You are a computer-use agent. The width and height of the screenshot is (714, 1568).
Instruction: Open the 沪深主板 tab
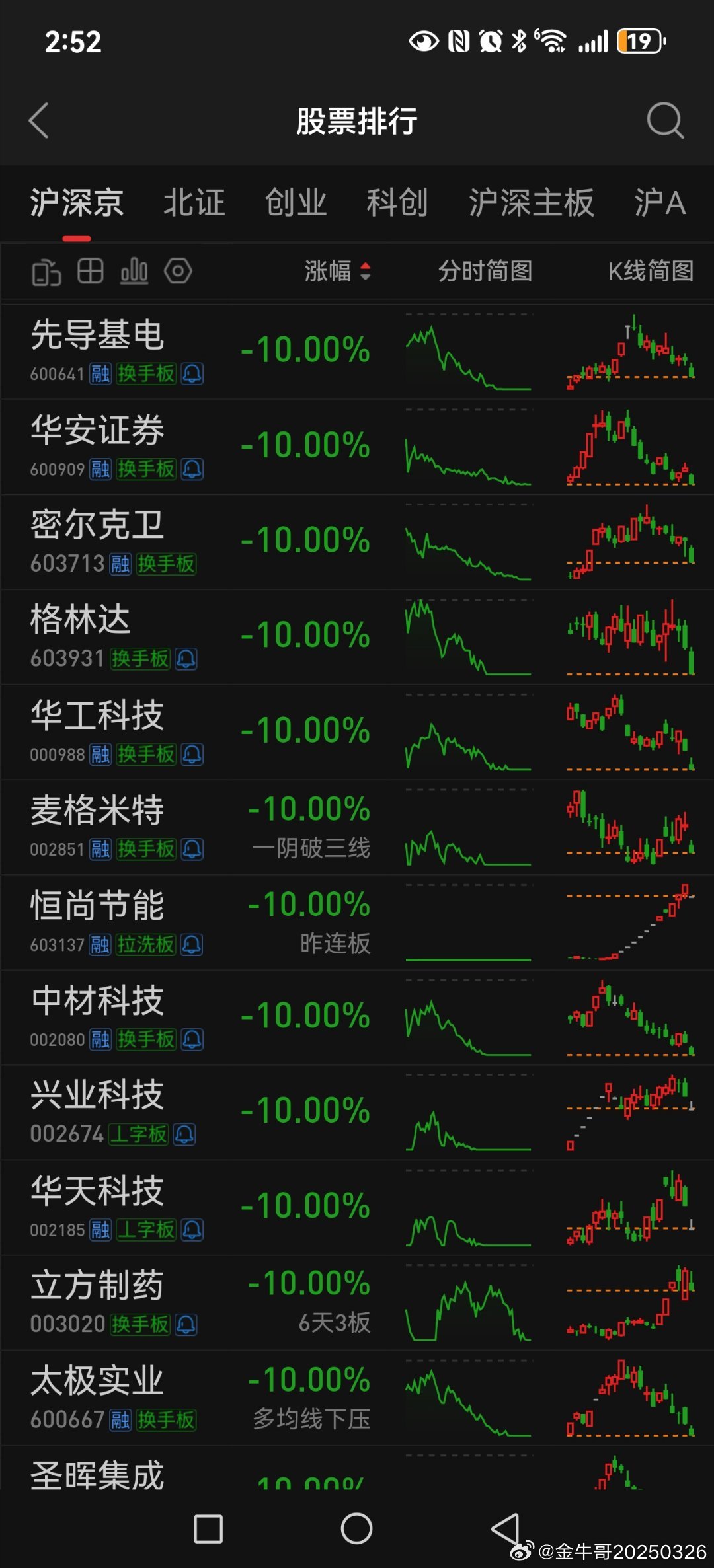pyautogui.click(x=532, y=202)
